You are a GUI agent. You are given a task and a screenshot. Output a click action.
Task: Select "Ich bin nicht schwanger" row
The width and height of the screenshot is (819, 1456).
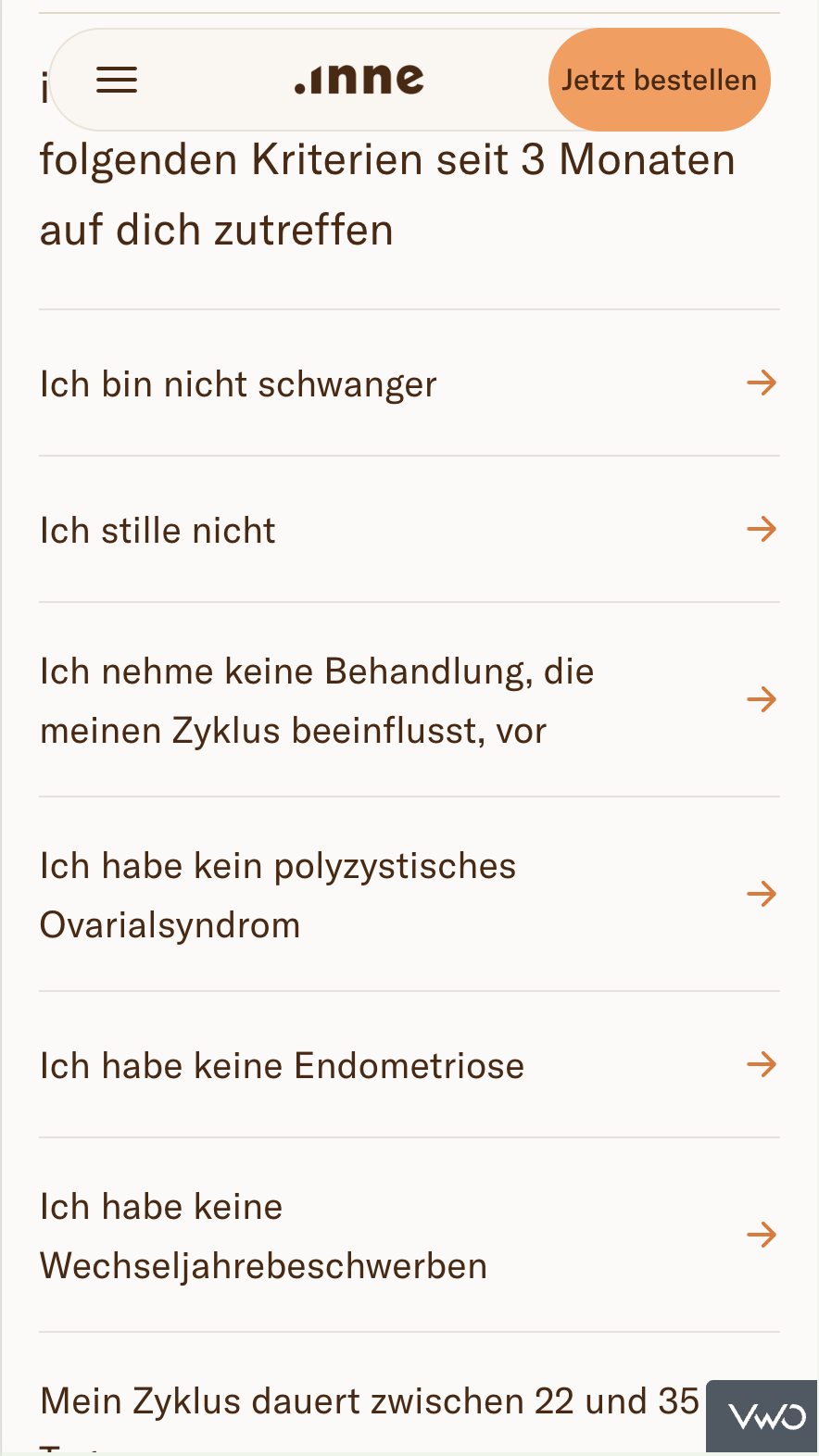coord(408,383)
